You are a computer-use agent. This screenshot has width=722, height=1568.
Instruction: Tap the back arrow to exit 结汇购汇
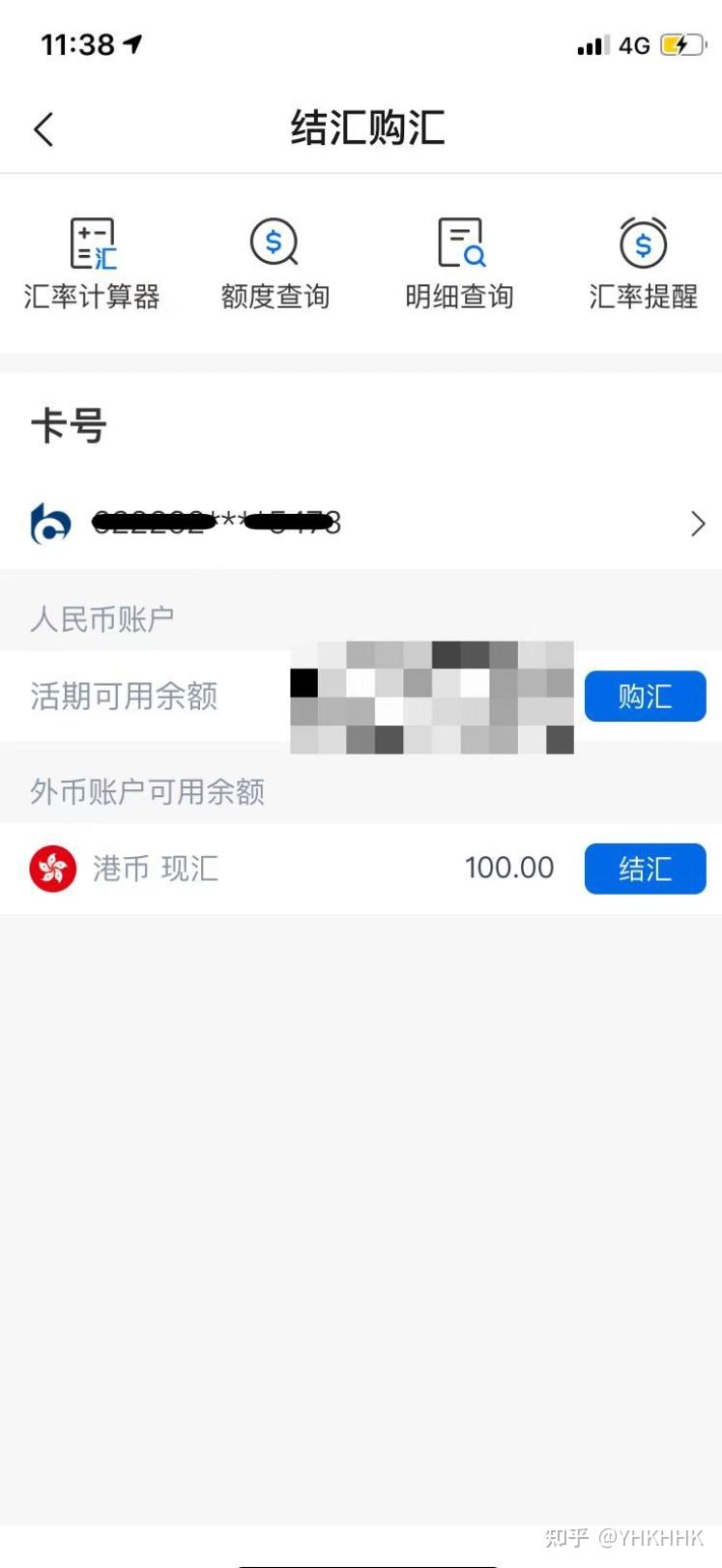point(43,128)
